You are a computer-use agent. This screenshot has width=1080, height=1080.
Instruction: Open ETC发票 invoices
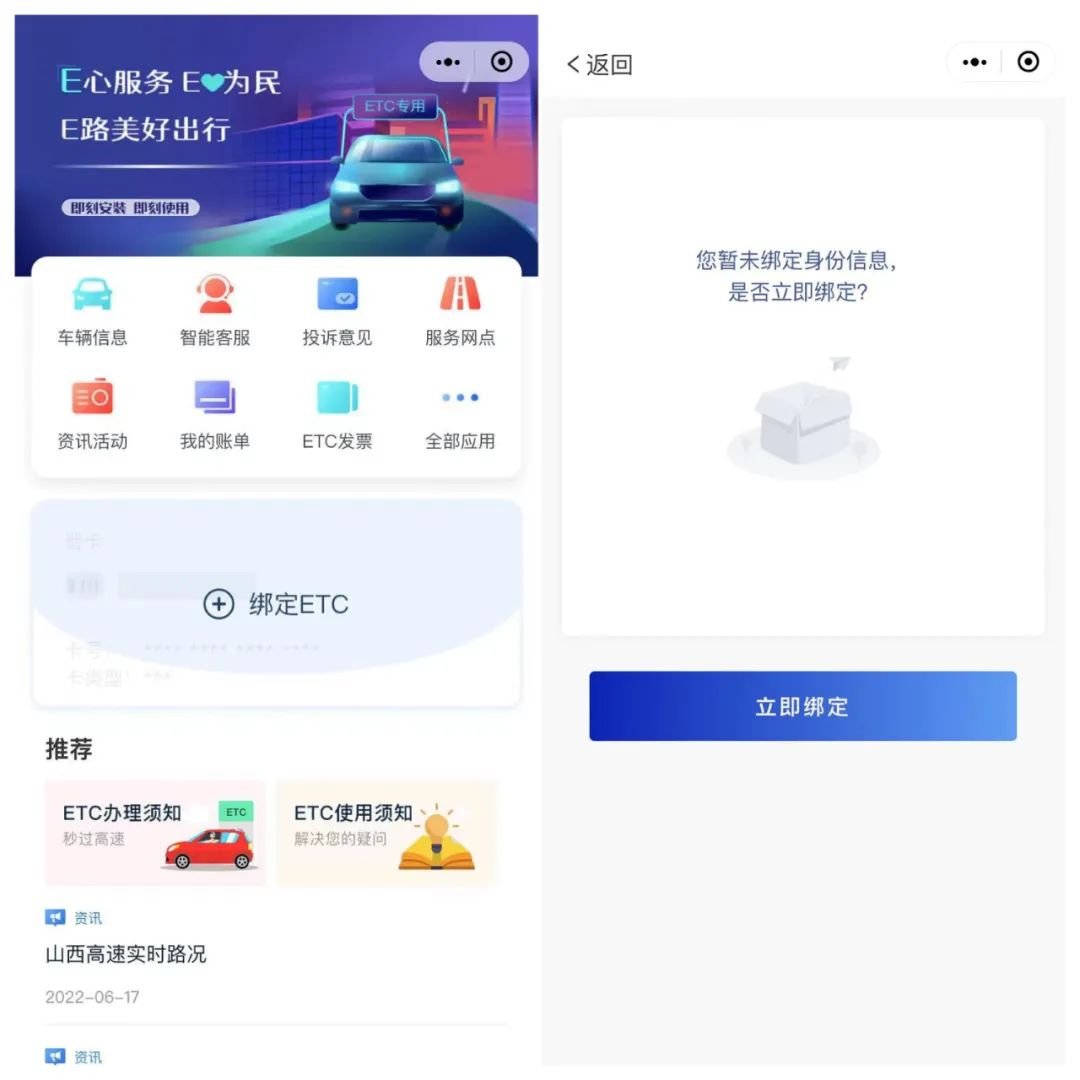pos(337,414)
